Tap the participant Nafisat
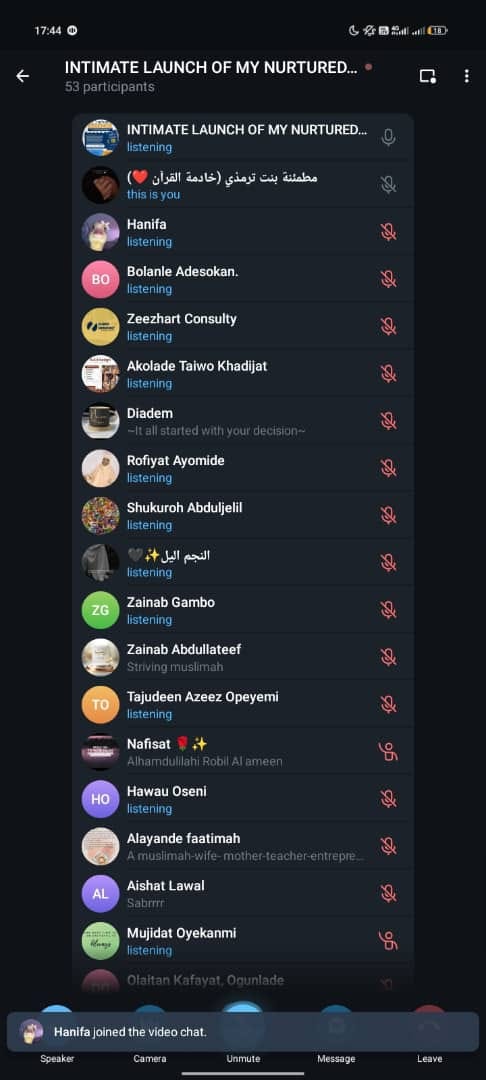This screenshot has width=486, height=1080. [x=243, y=751]
